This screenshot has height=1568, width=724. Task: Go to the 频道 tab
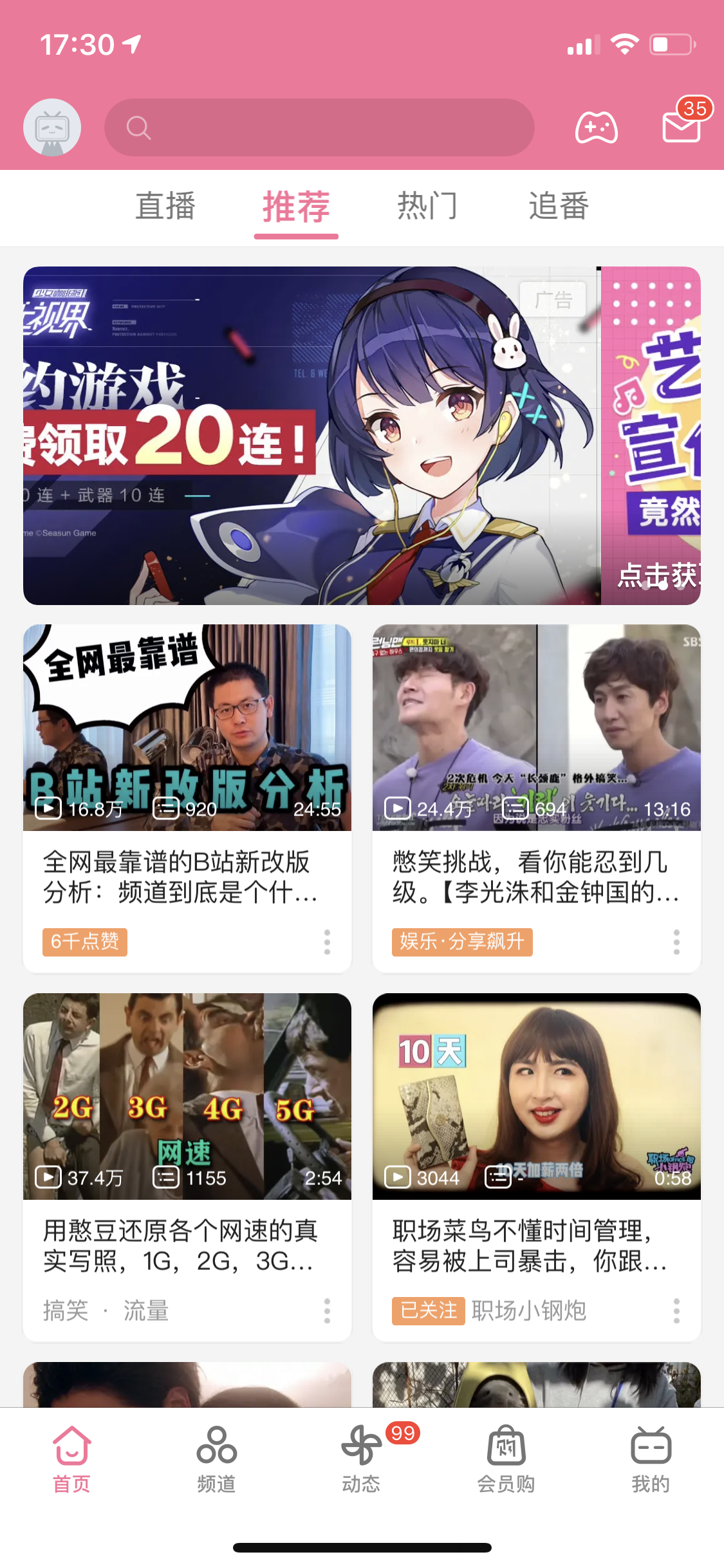(217, 1459)
